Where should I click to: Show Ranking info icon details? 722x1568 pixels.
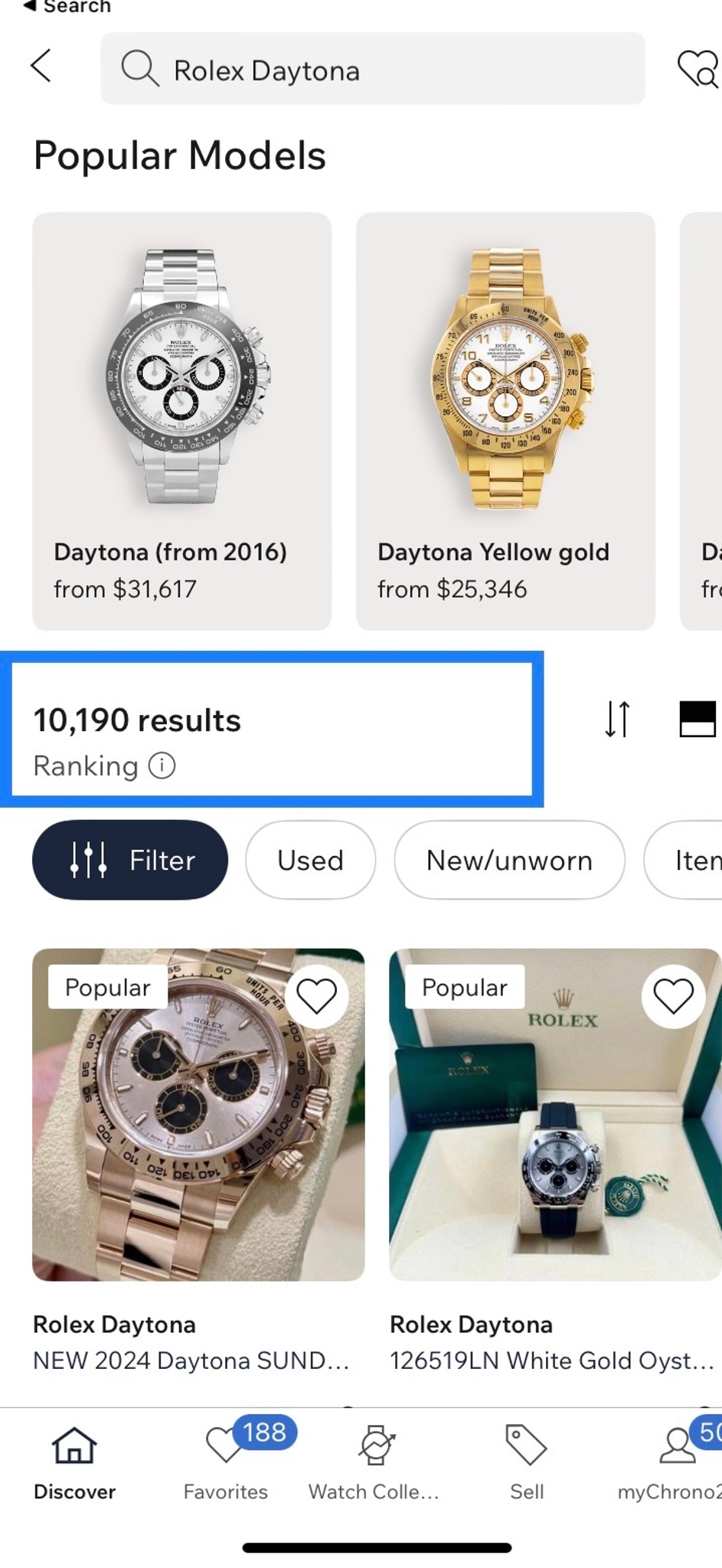click(x=162, y=765)
